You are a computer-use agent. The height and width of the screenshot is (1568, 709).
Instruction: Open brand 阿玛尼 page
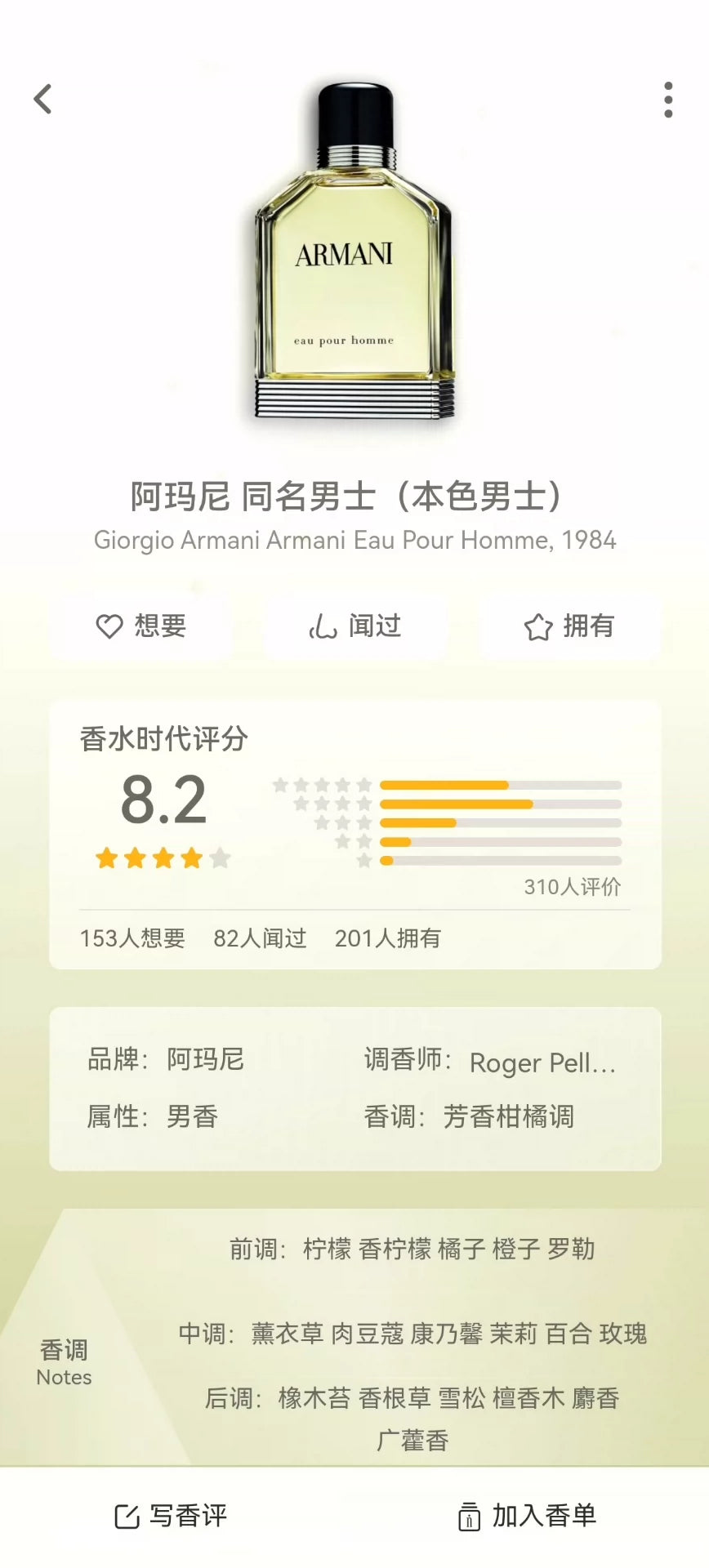pos(205,1059)
